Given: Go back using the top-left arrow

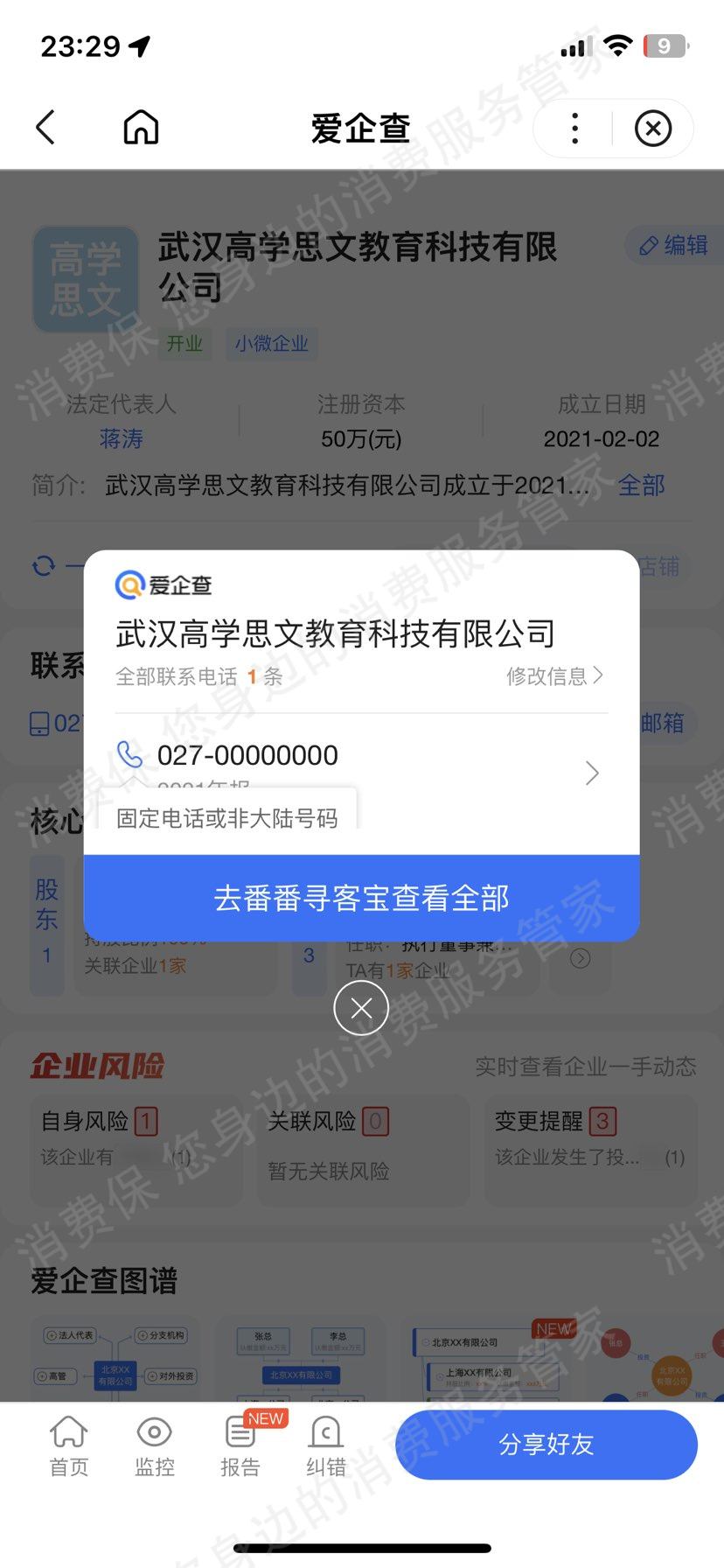Looking at the screenshot, I should pos(45,128).
